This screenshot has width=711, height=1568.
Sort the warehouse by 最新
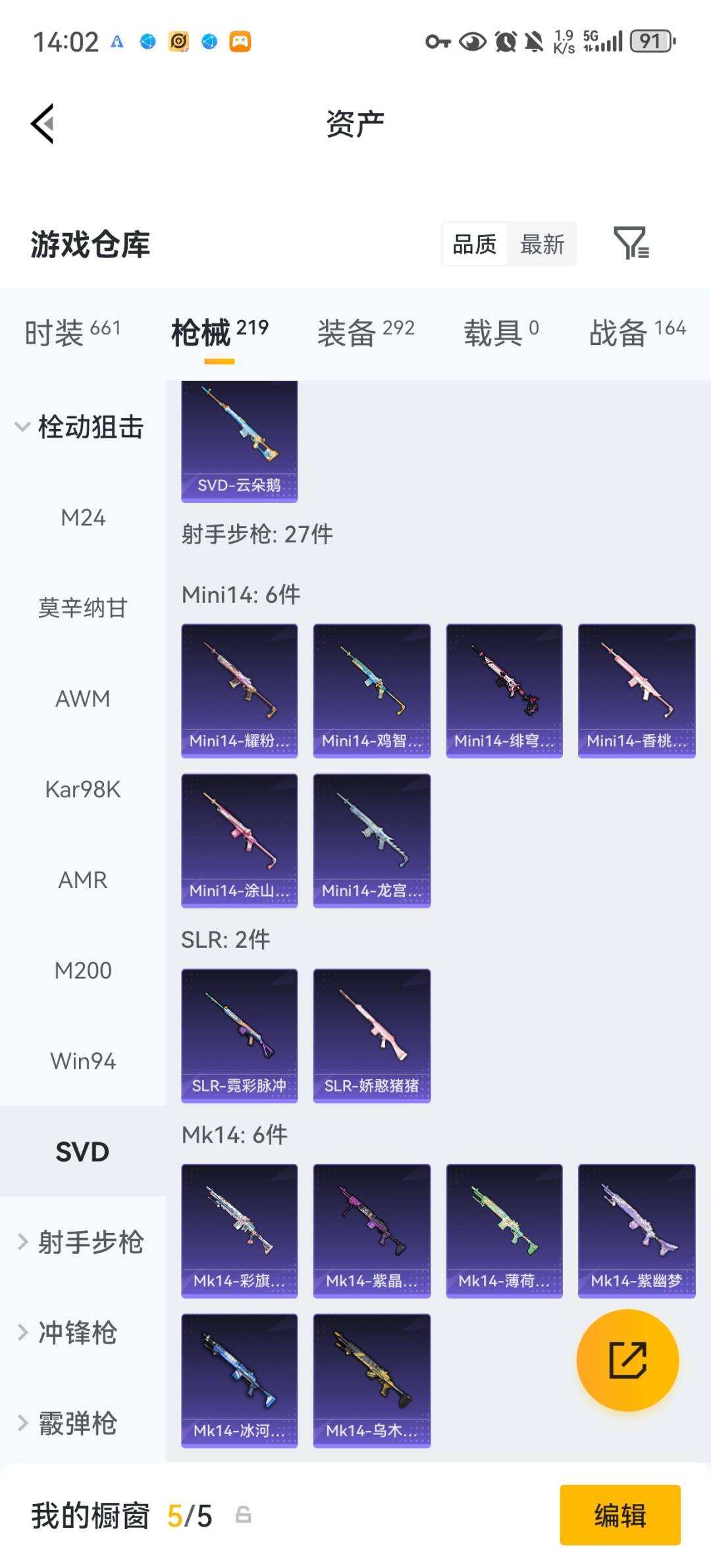[542, 244]
